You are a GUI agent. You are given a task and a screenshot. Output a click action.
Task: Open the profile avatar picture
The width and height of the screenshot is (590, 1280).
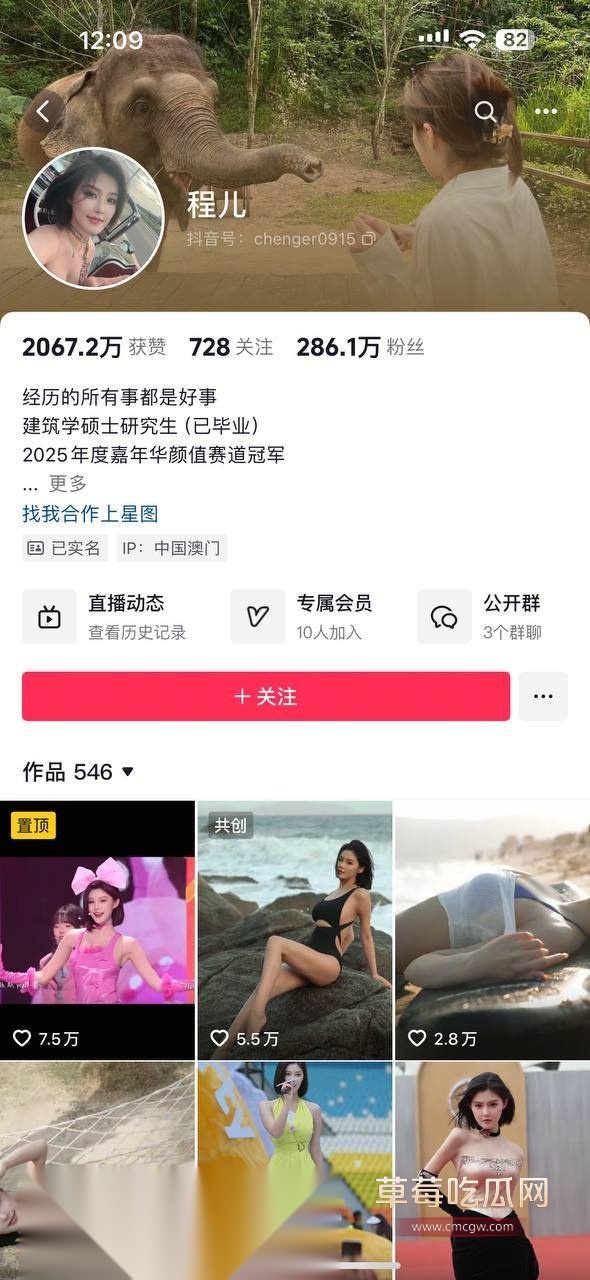coord(94,218)
